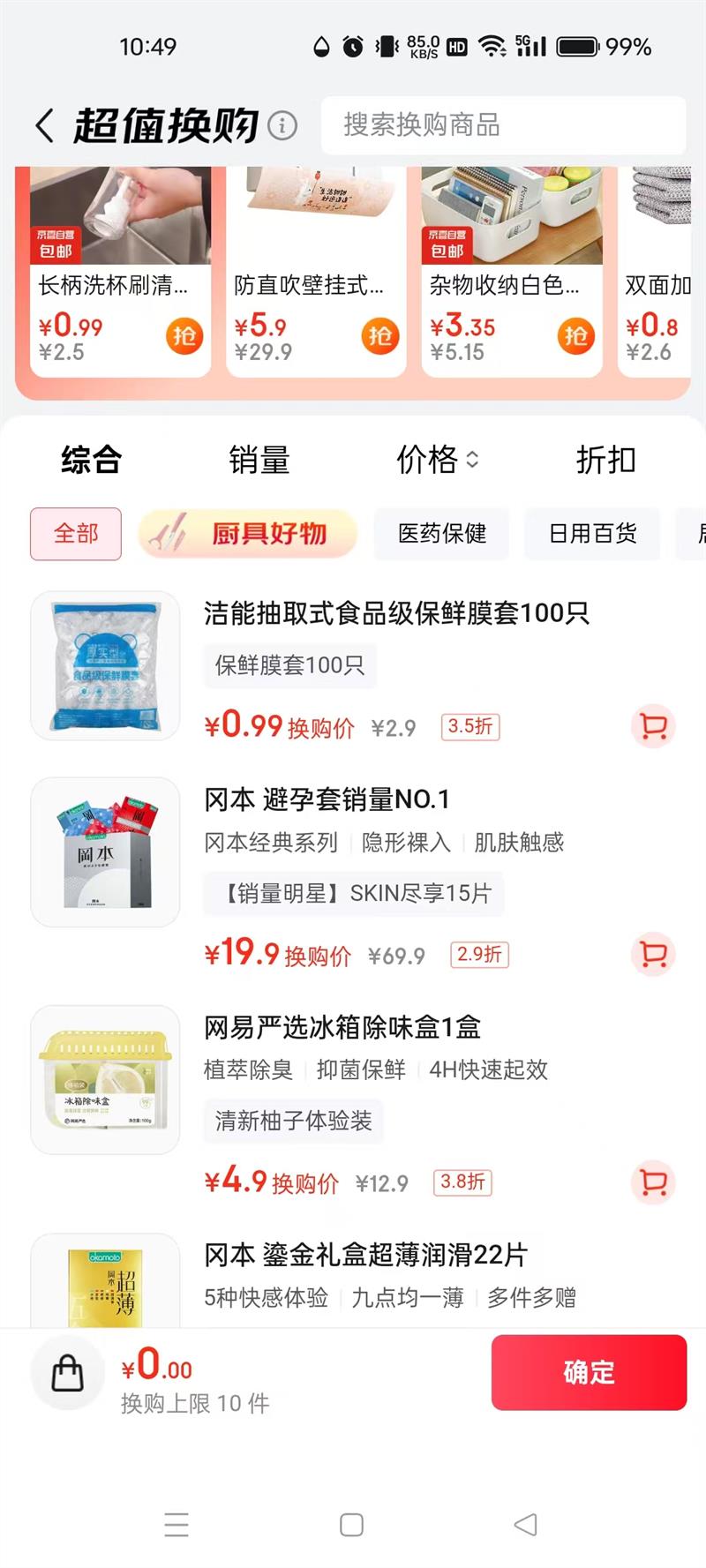Switch to the 综合 sort tab
This screenshot has height=1568, width=706.
point(91,460)
